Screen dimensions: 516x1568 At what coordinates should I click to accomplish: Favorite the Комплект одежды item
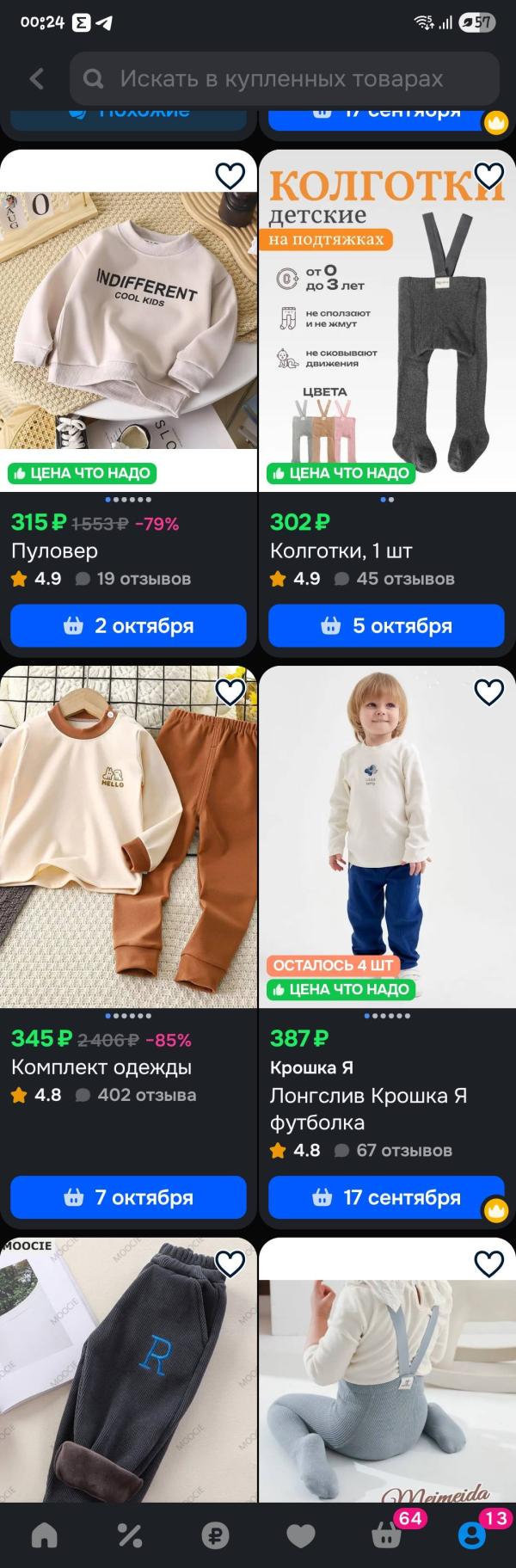point(230,692)
